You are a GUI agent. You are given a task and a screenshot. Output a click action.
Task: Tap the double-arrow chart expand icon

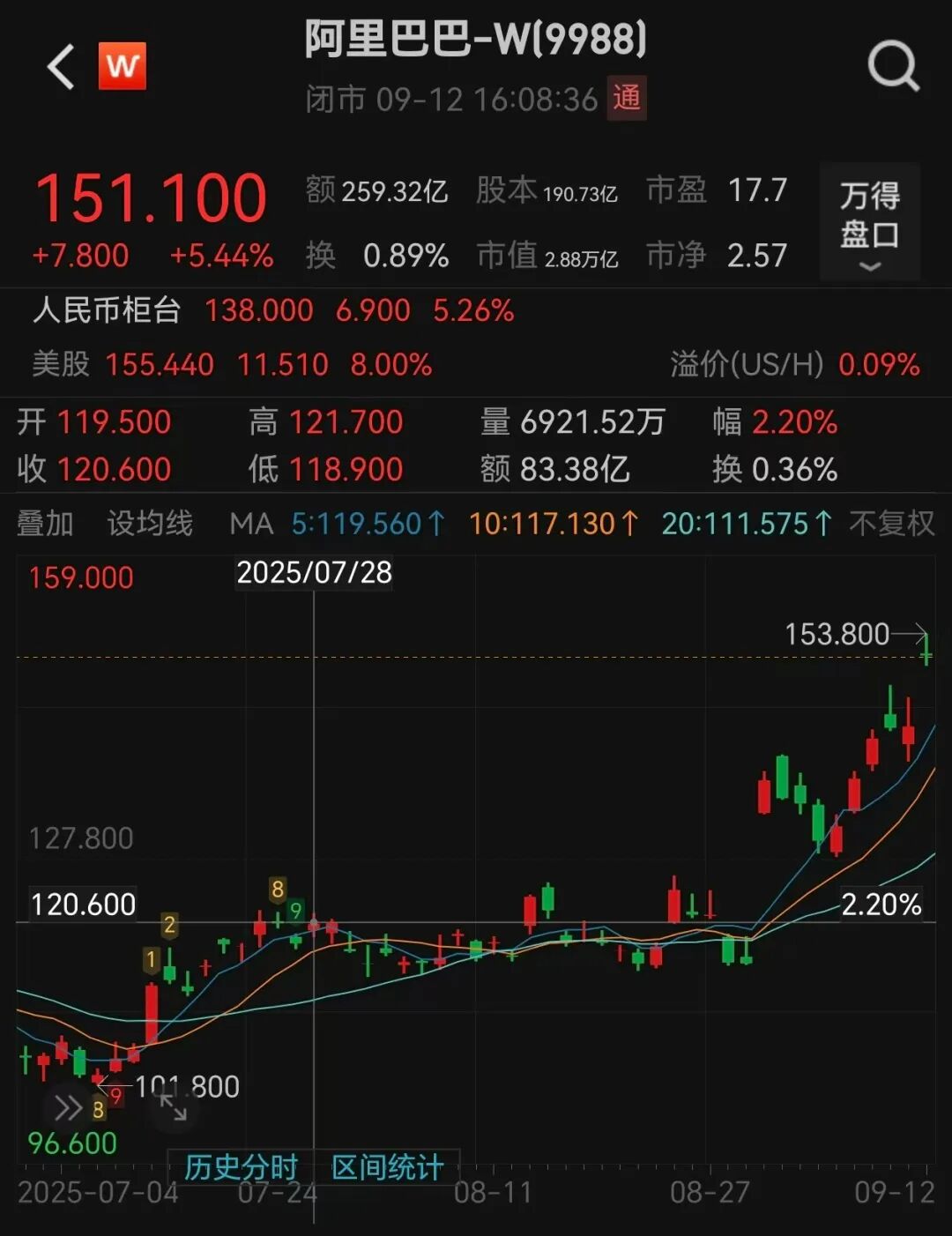click(x=68, y=1107)
